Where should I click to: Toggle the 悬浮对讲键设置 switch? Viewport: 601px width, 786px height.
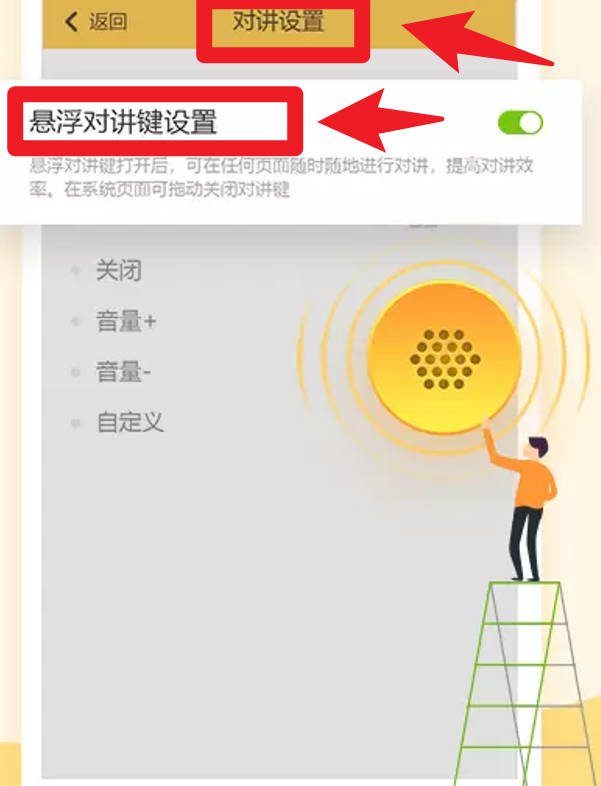click(520, 123)
